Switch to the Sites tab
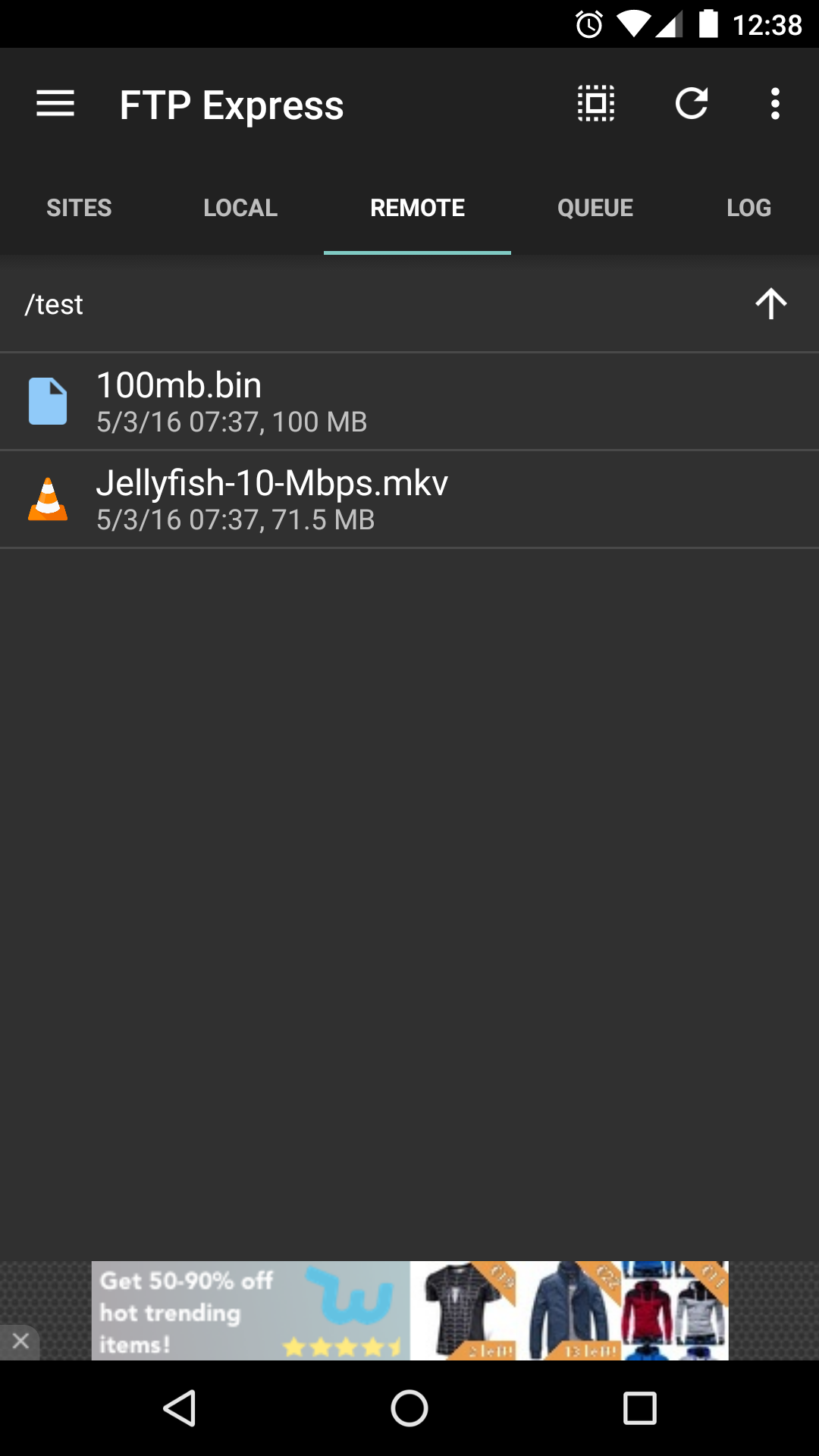The width and height of the screenshot is (819, 1456). point(79,208)
